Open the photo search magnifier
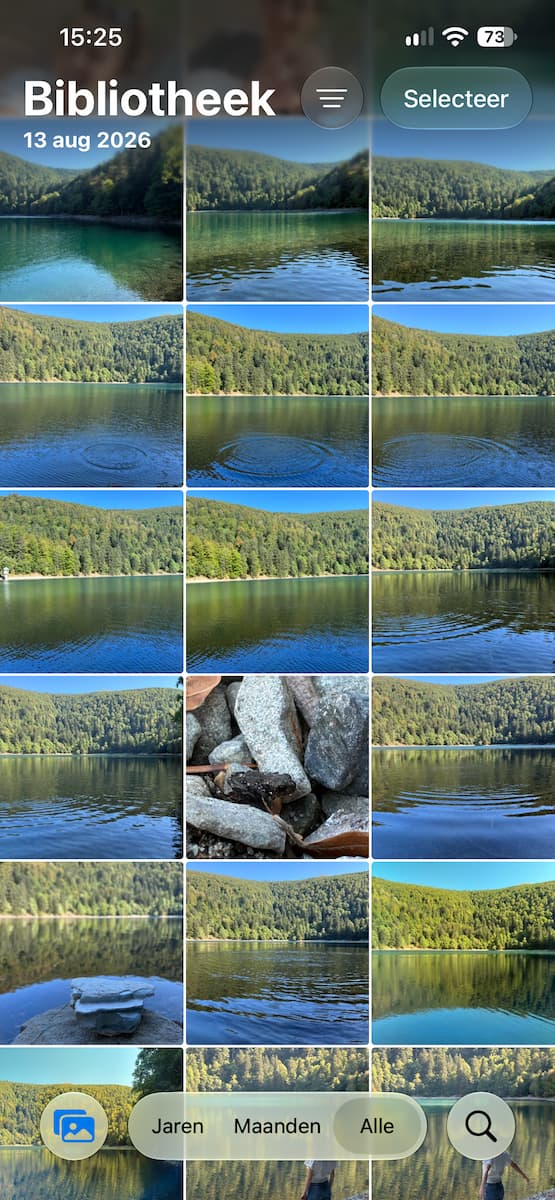Image resolution: width=555 pixels, height=1200 pixels. 481,1126
